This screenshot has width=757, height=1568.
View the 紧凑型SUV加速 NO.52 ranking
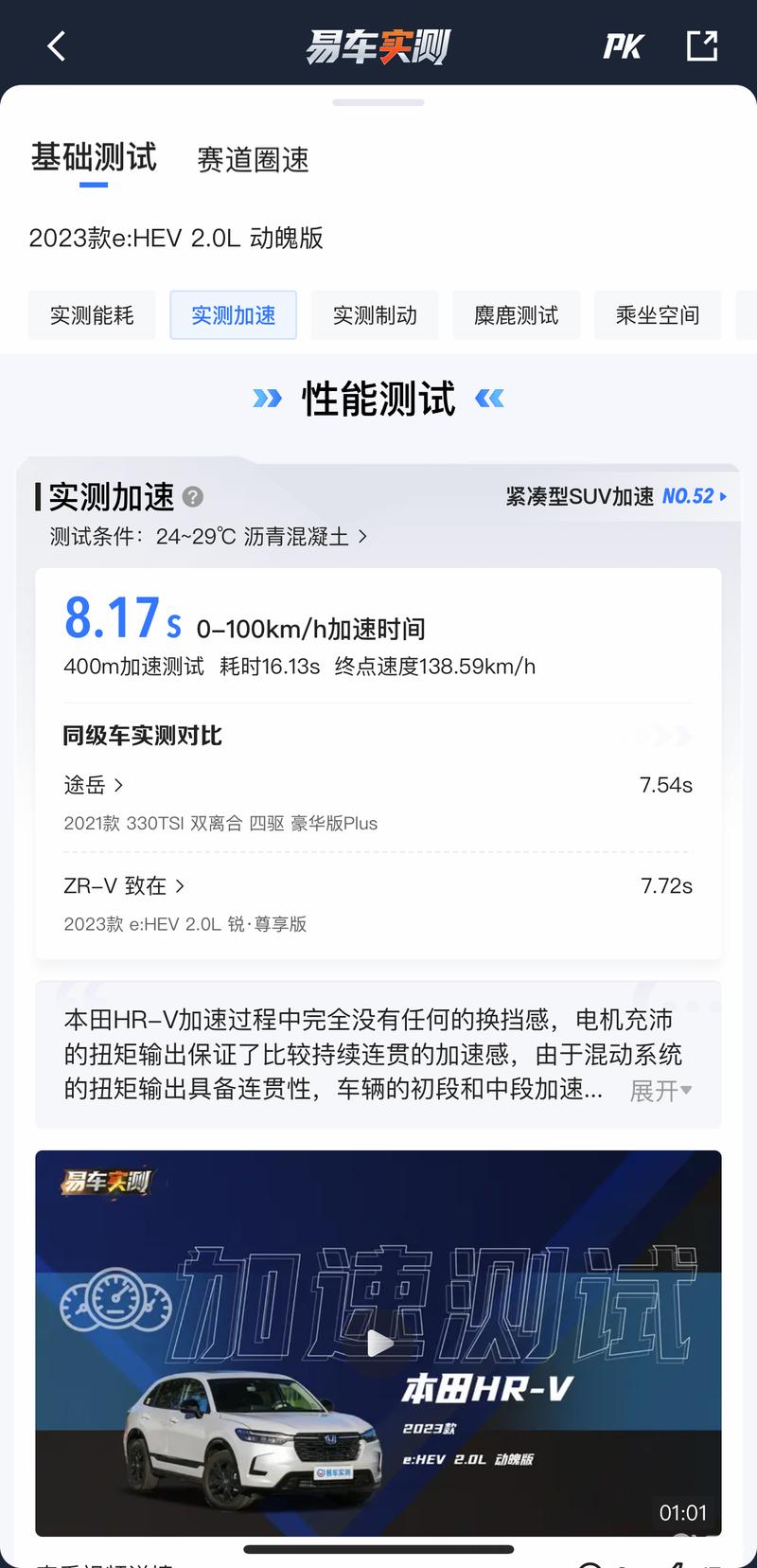click(x=616, y=496)
